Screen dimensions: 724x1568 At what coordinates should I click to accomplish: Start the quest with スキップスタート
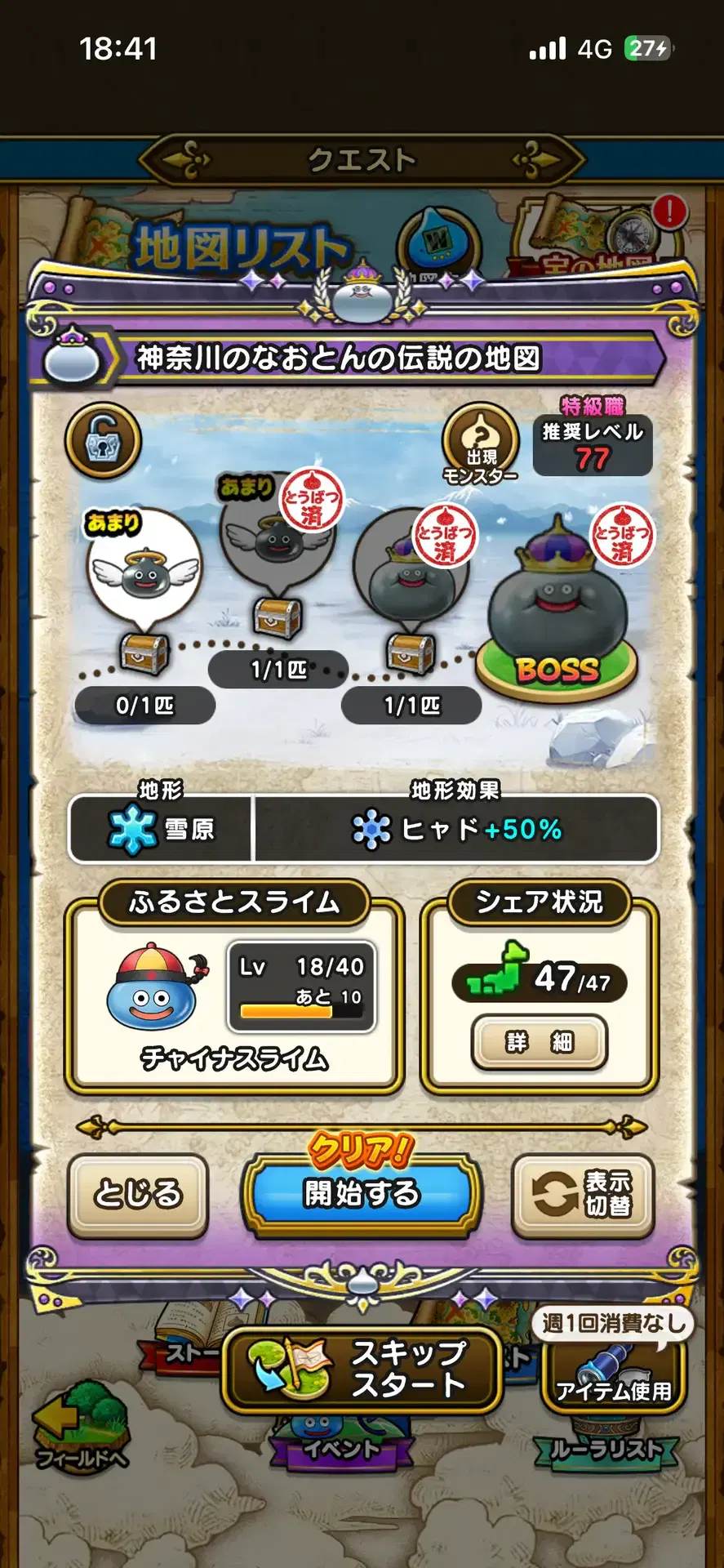(x=362, y=1370)
